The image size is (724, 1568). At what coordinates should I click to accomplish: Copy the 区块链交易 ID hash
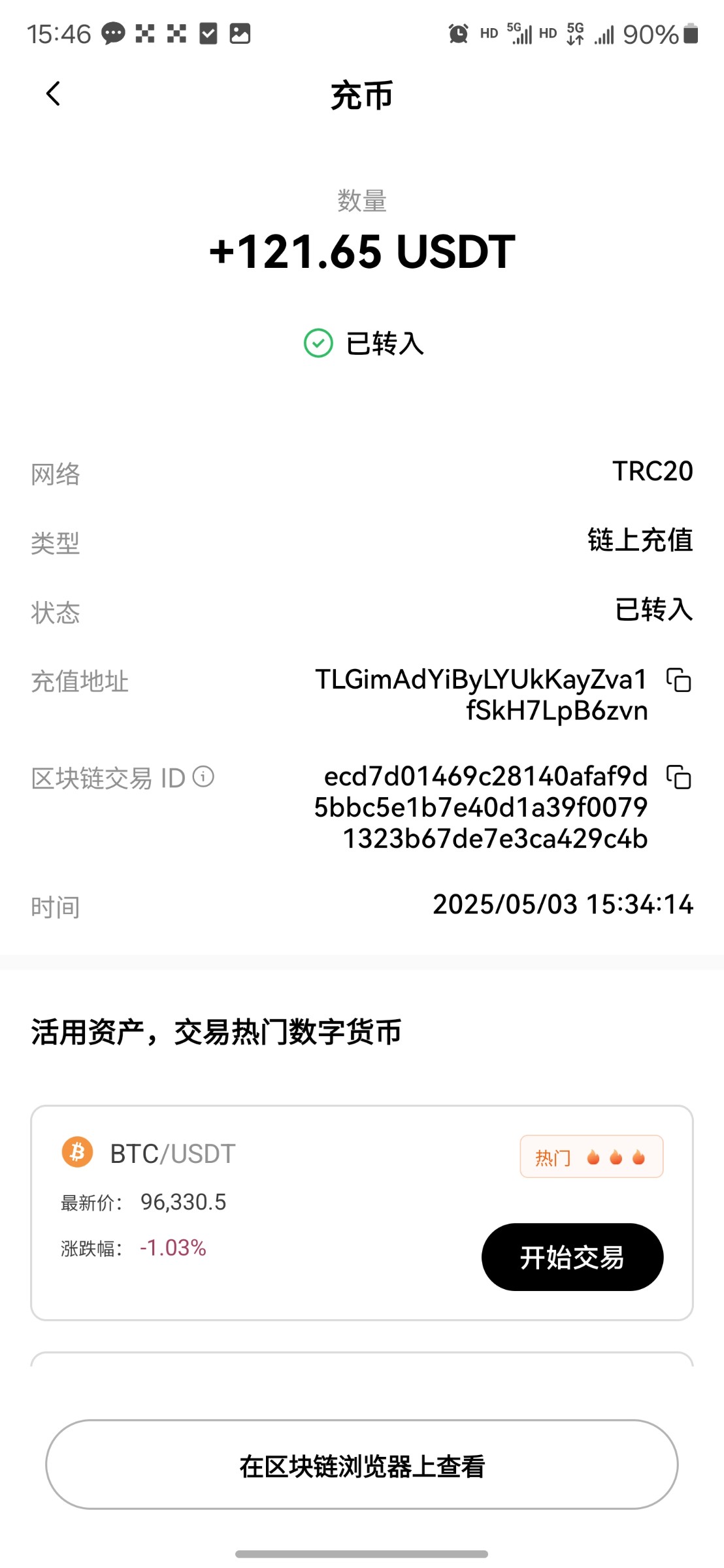(x=679, y=777)
